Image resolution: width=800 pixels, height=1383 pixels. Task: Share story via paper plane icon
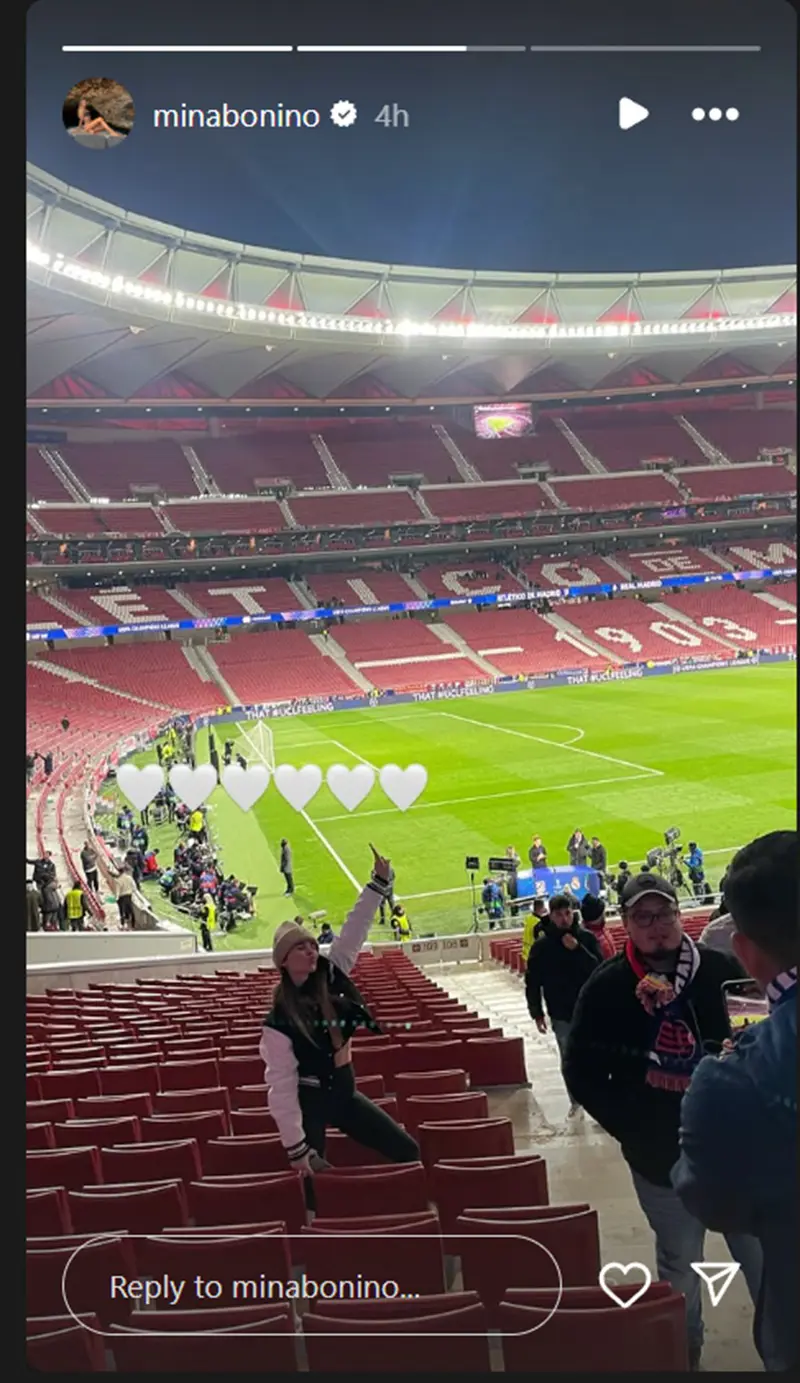[x=716, y=1284]
